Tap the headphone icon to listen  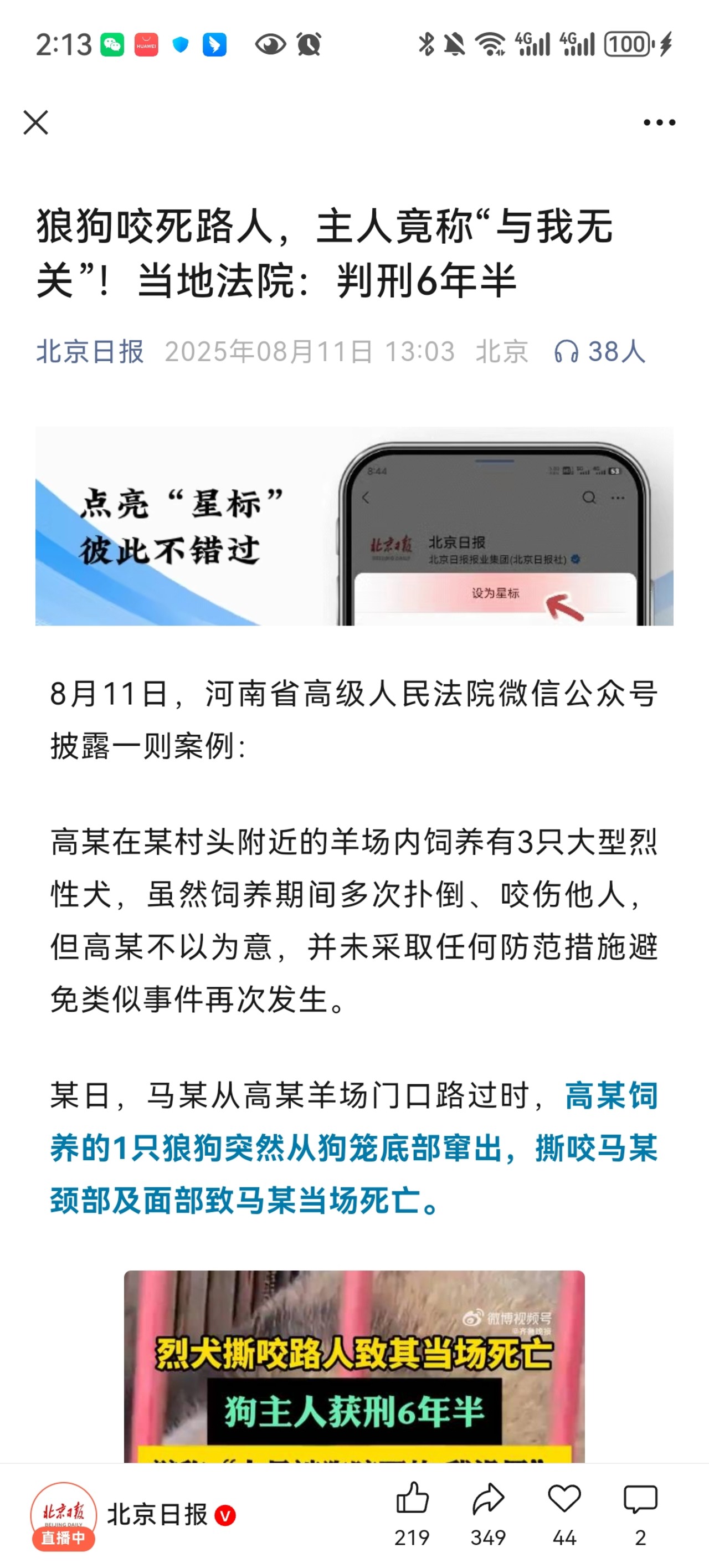point(566,352)
